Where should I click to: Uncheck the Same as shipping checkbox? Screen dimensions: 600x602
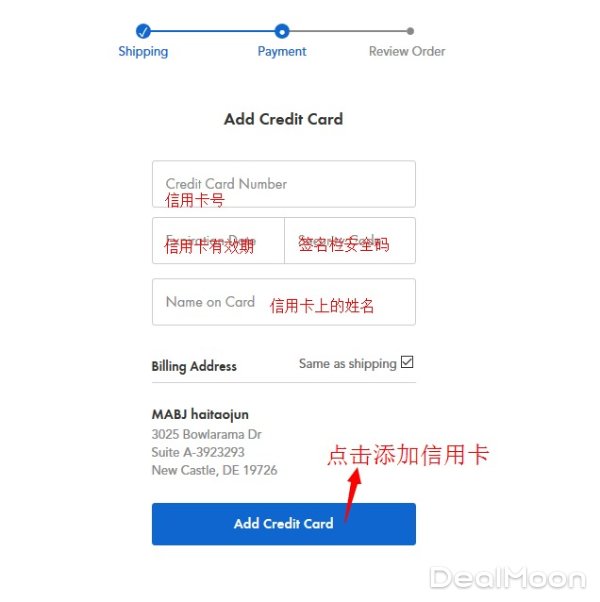point(407,363)
